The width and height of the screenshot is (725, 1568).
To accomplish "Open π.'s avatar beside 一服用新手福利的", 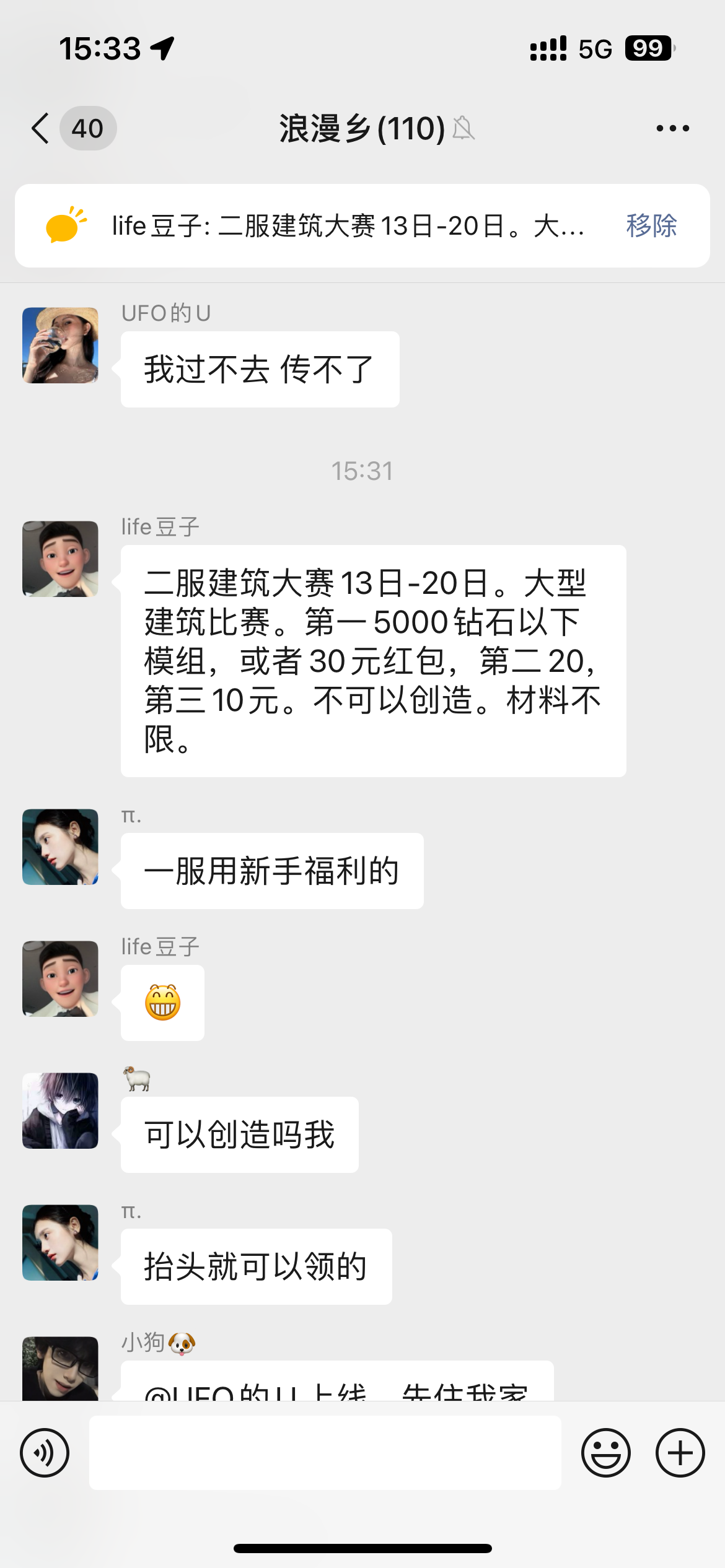I will point(60,847).
